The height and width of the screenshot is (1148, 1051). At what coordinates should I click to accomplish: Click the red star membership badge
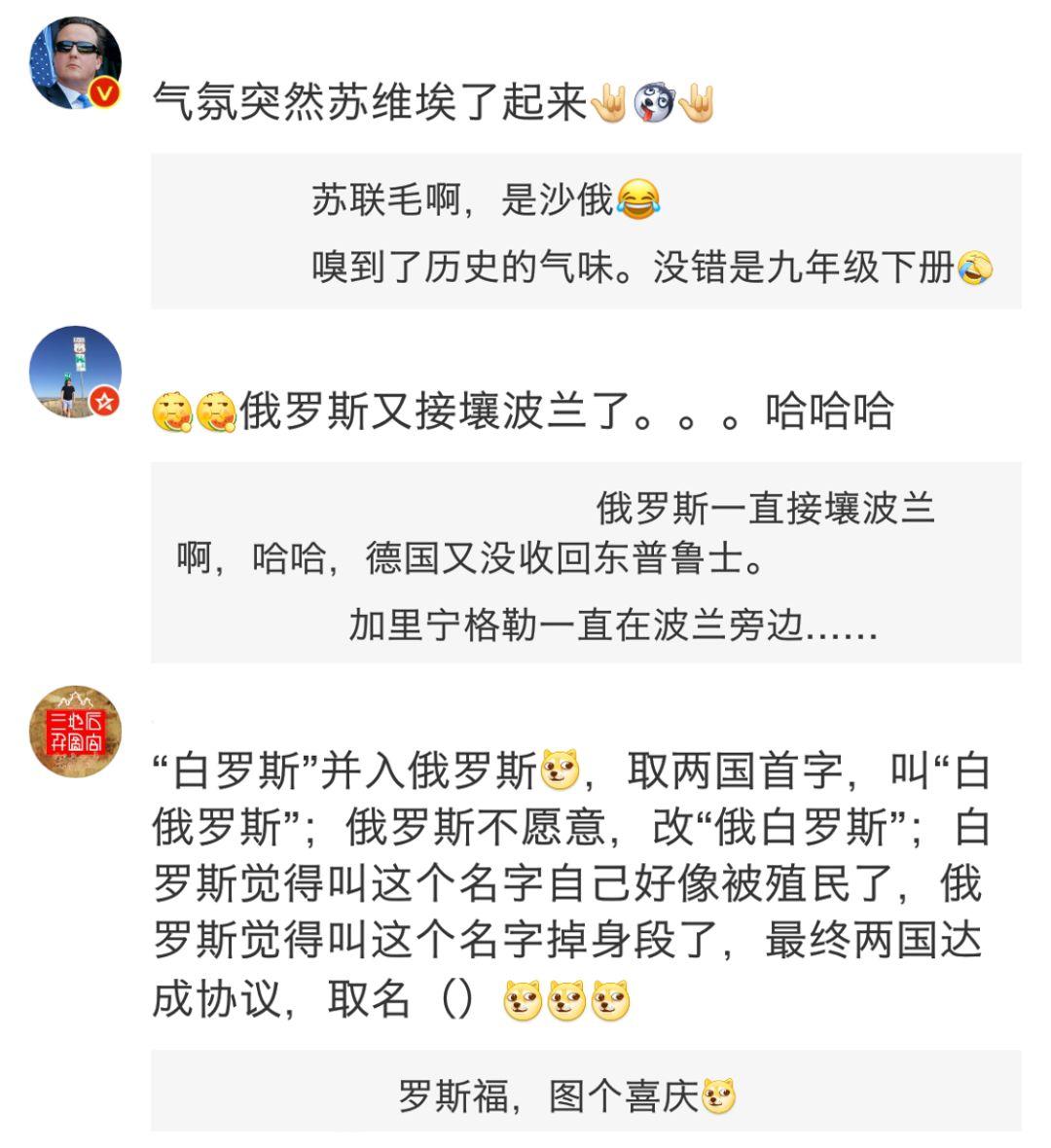[104, 398]
